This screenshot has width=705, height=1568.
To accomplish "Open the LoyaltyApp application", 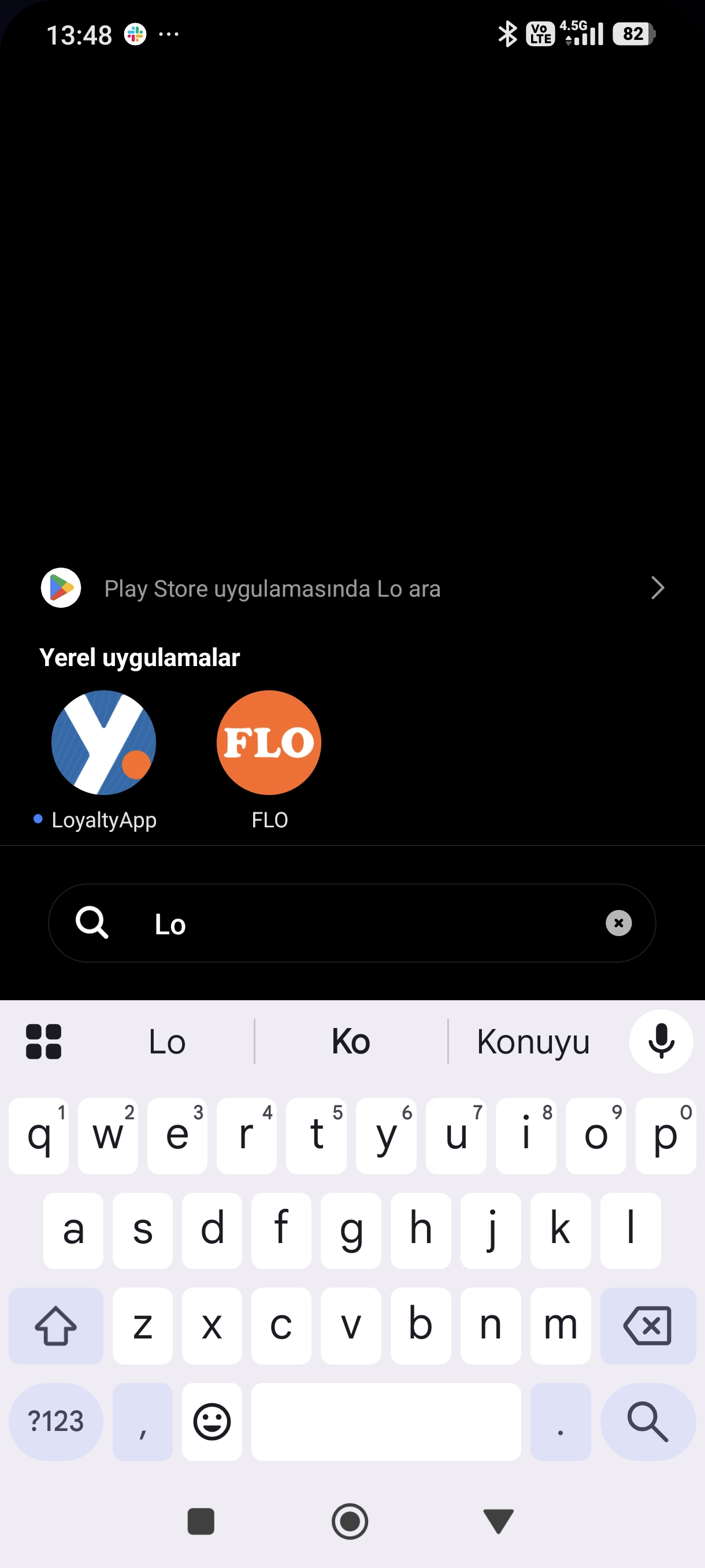I will pos(104,743).
